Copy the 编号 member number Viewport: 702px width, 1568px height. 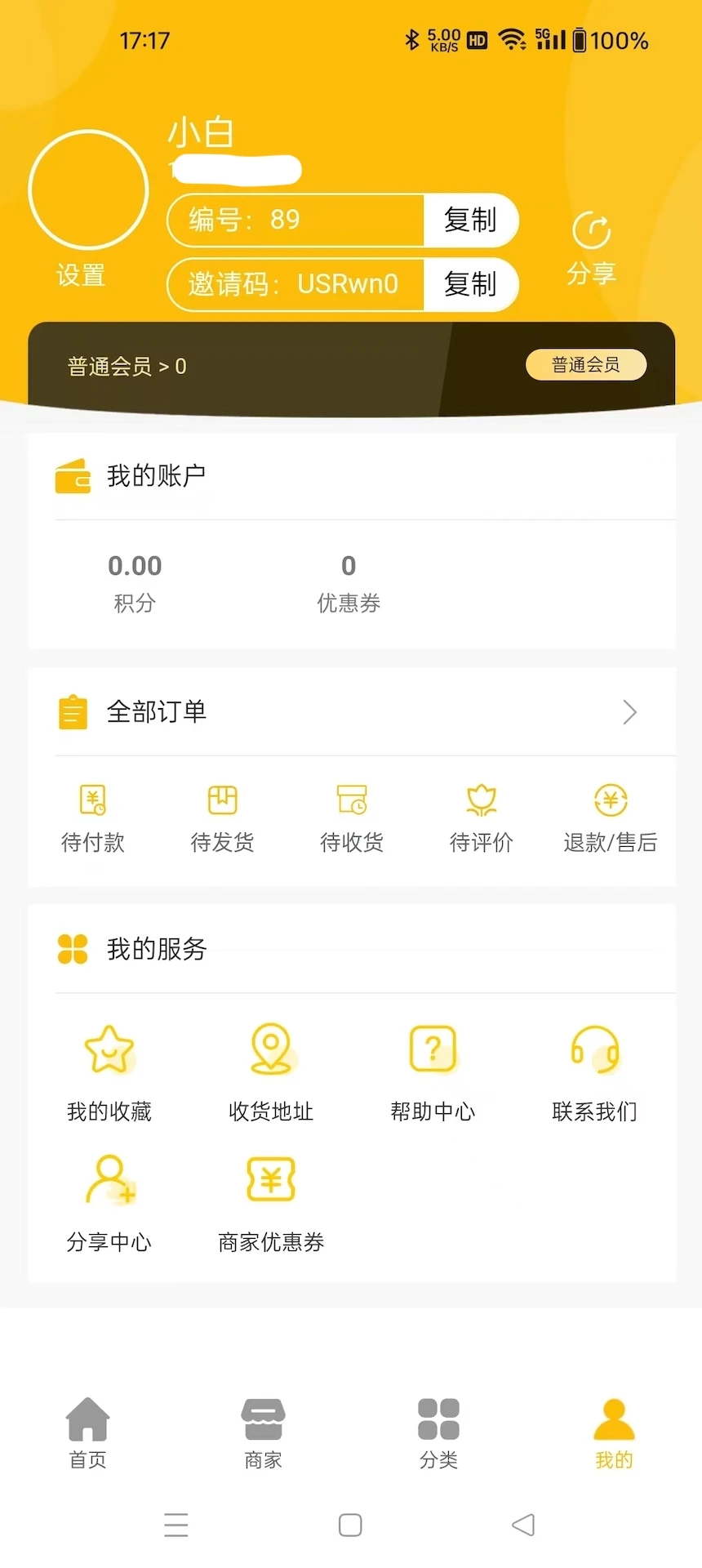click(x=471, y=220)
